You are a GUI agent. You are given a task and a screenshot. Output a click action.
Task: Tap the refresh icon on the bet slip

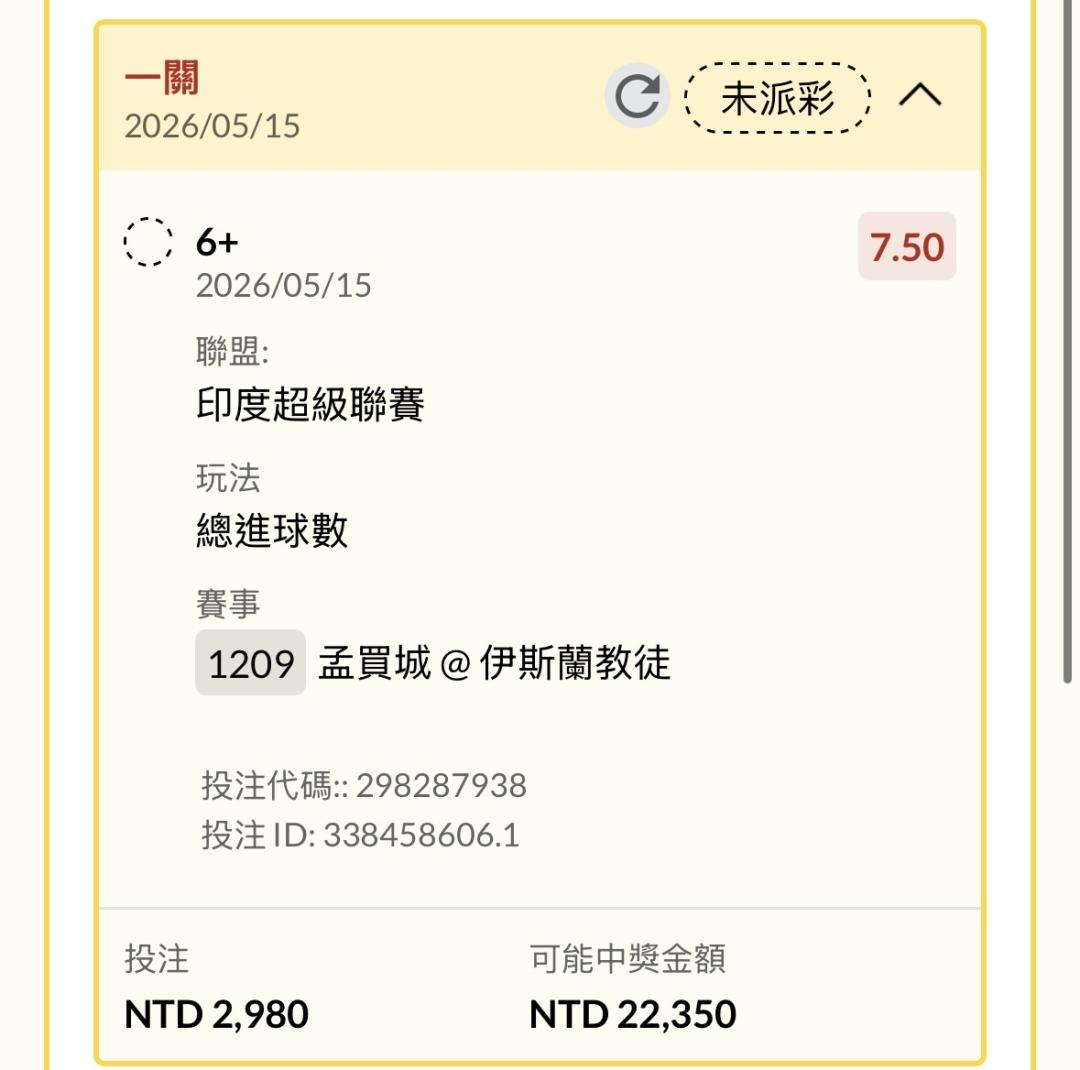click(x=637, y=96)
